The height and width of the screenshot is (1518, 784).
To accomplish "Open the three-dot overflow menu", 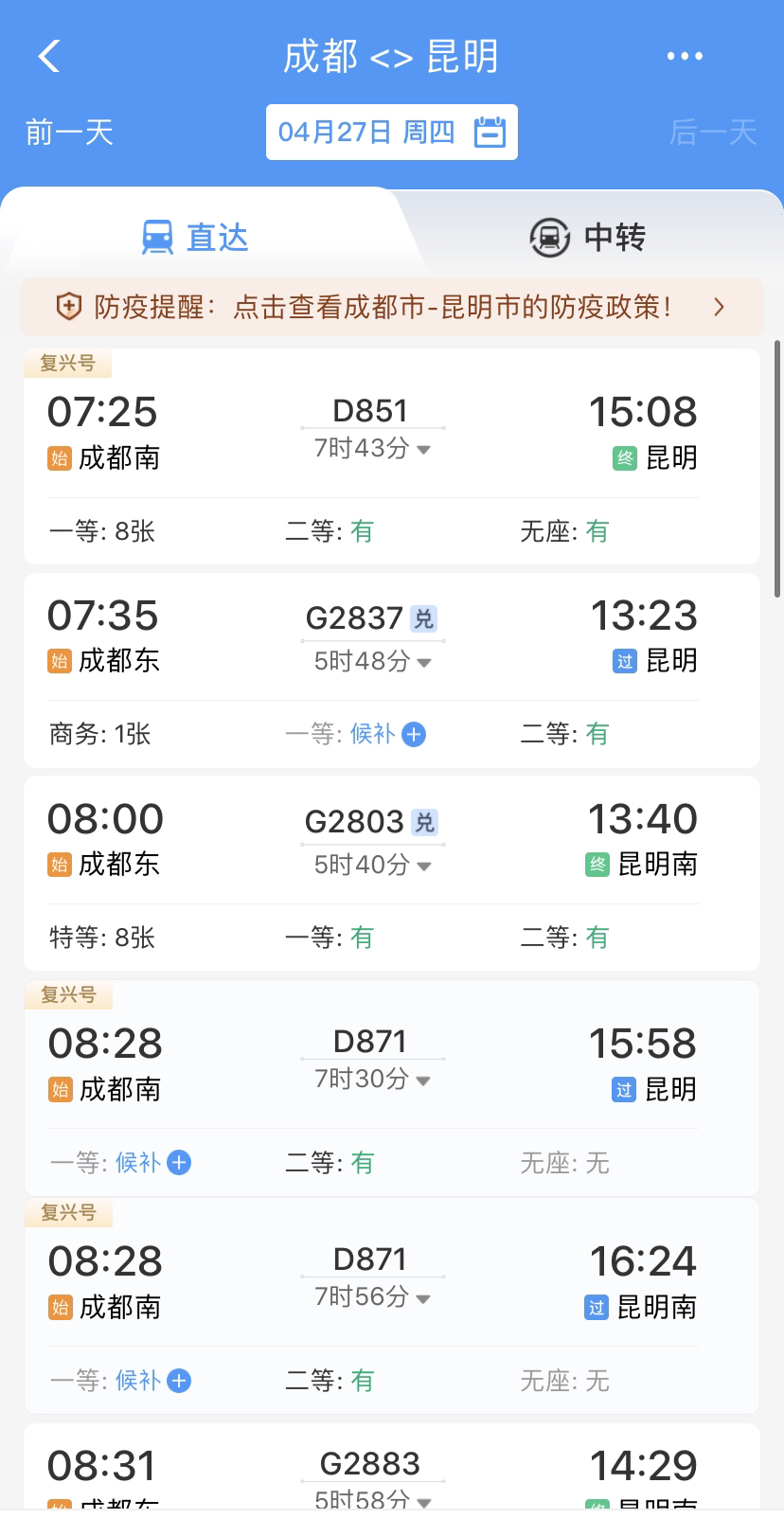I will click(685, 56).
